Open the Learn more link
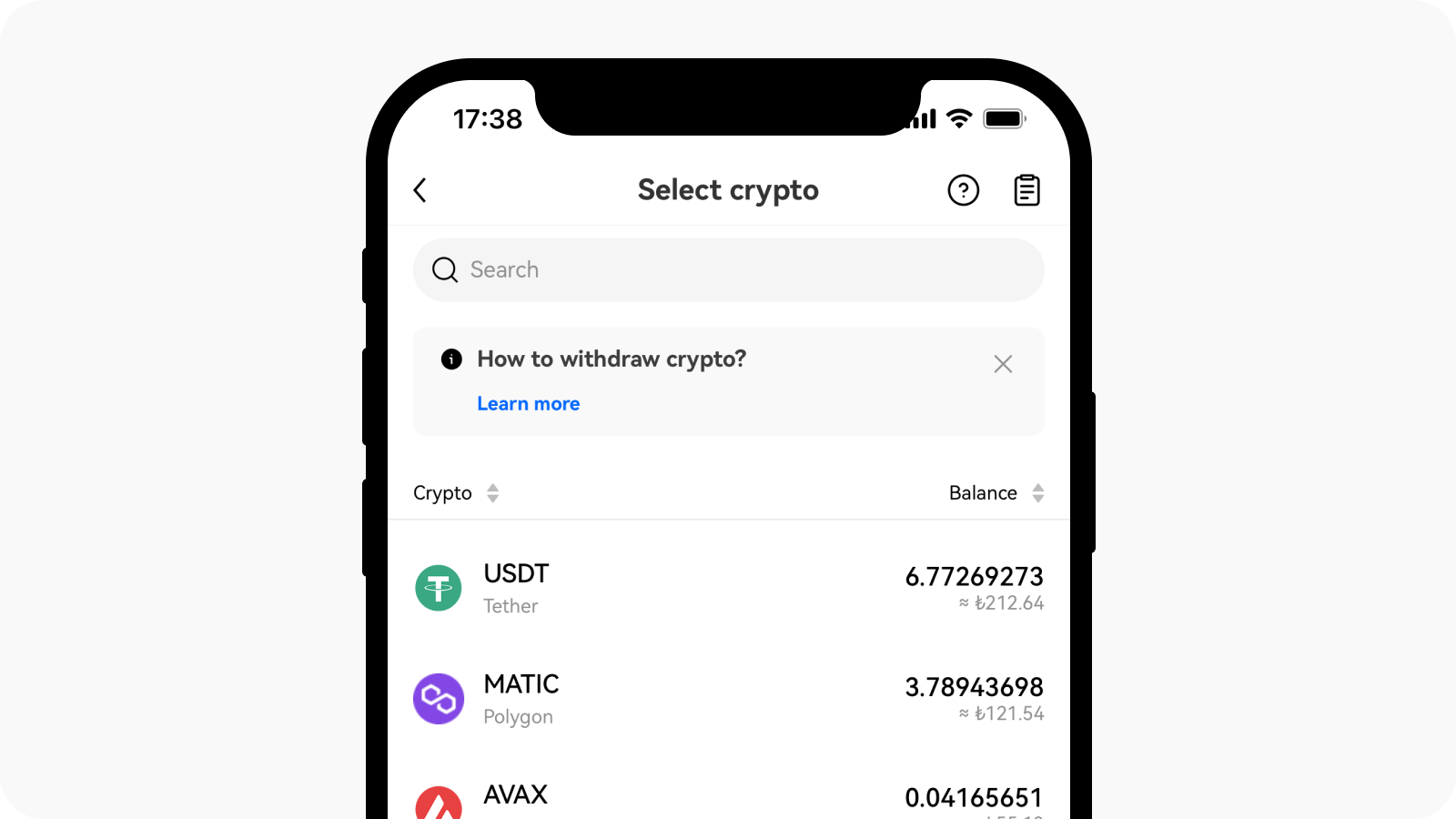The width and height of the screenshot is (1456, 819). 528,404
